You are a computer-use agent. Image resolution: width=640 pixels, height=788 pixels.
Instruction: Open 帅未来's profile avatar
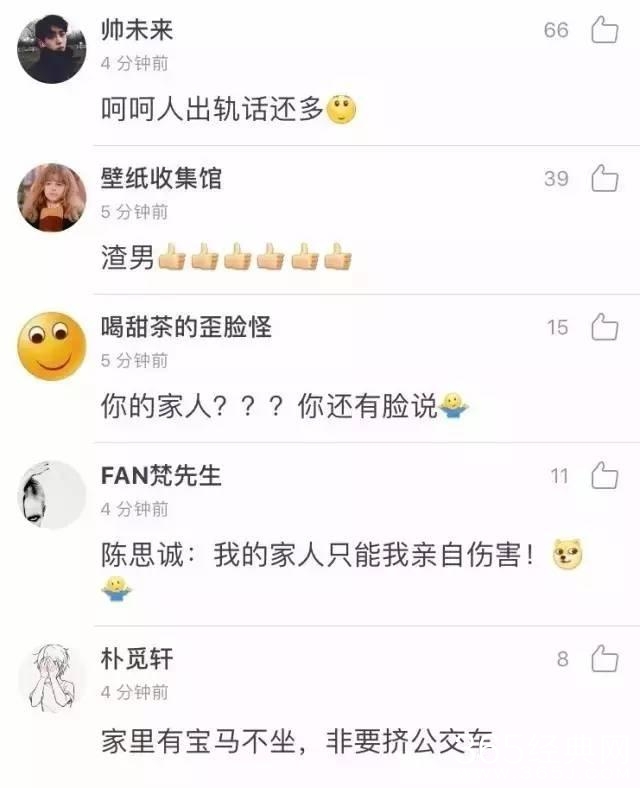tap(51, 49)
